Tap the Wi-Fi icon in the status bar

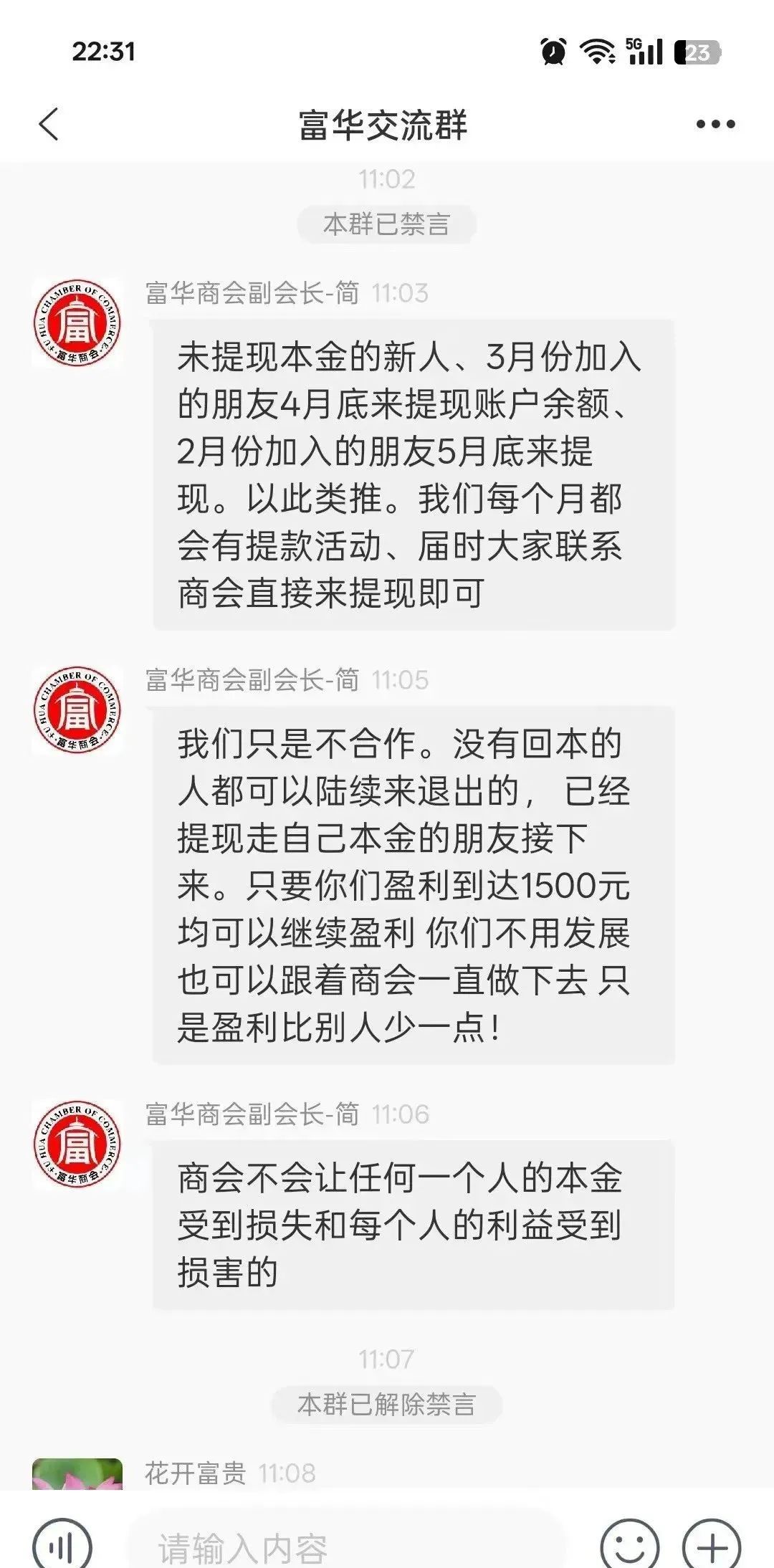596,50
